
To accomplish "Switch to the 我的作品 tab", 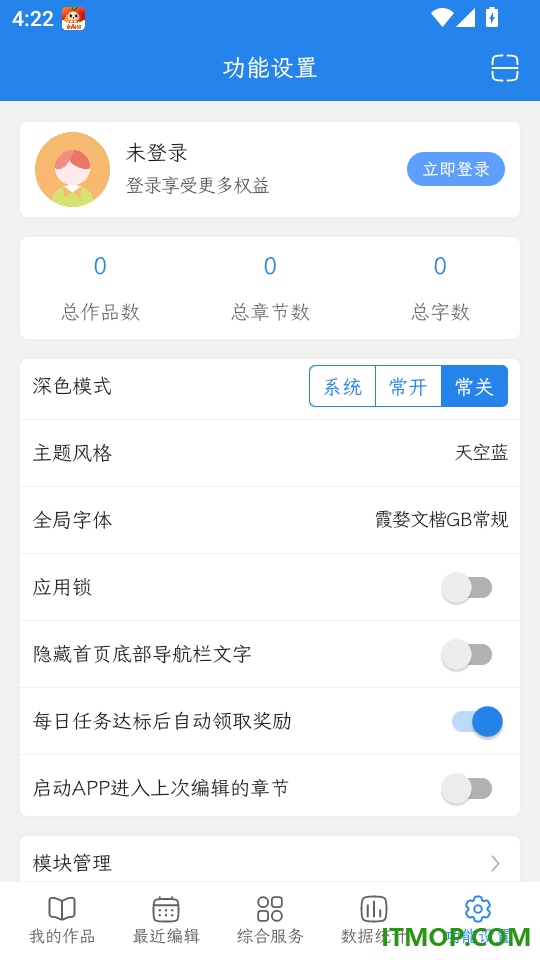I will (x=62, y=920).
